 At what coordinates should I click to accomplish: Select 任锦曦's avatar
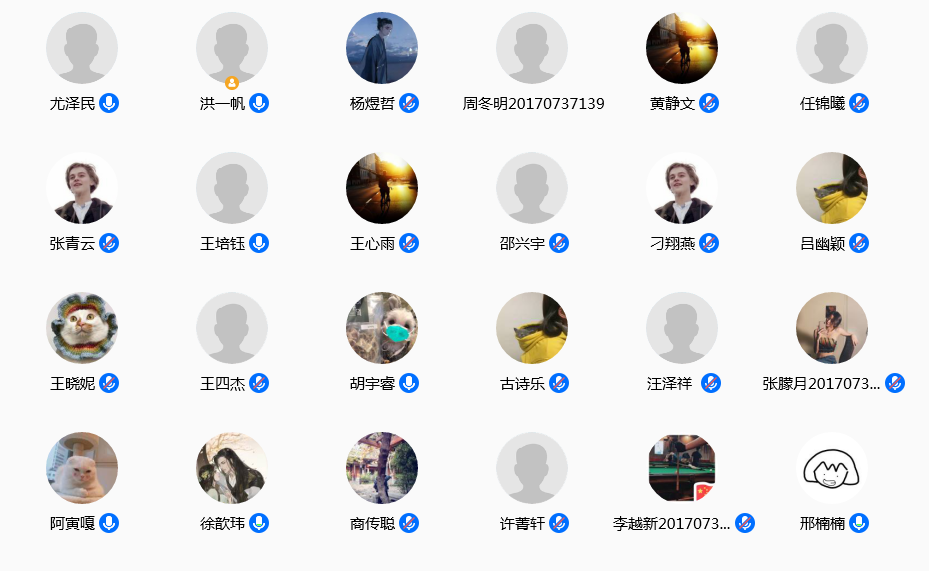click(x=832, y=48)
